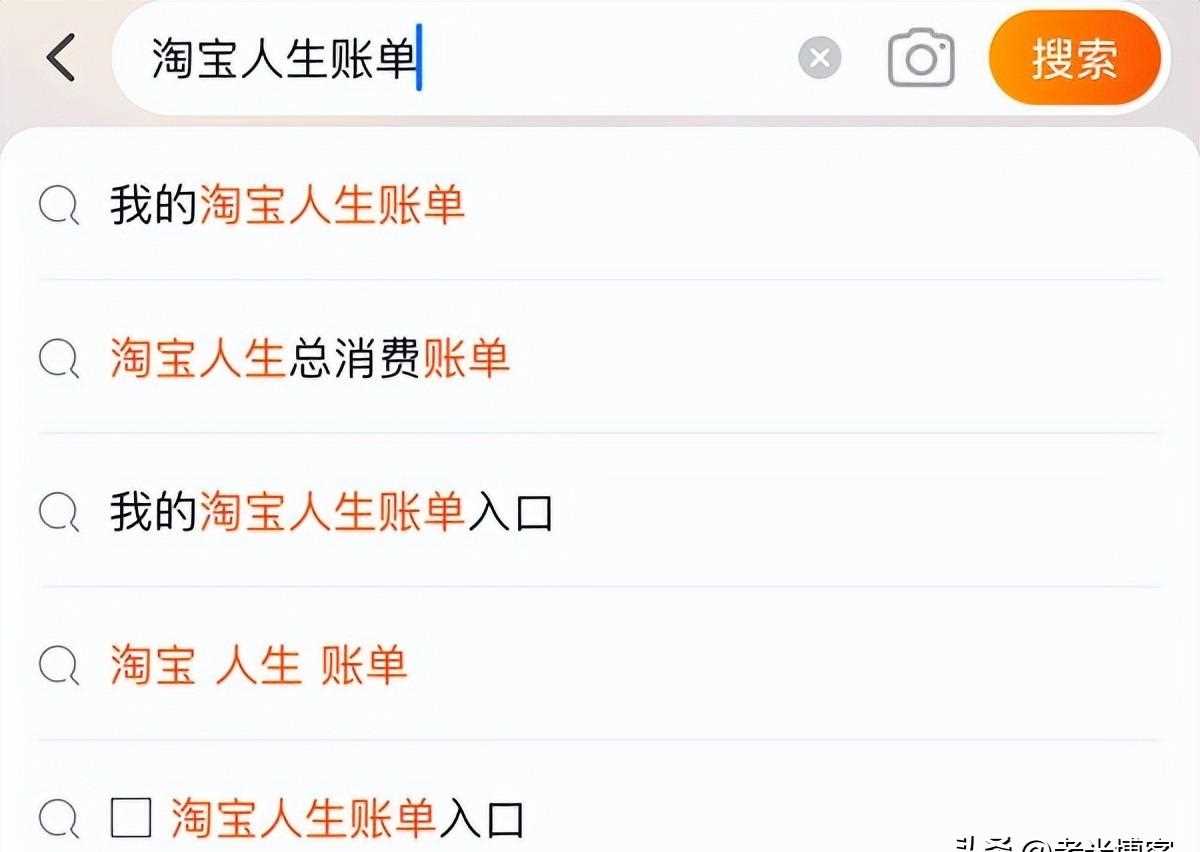Focus the search box with 淘宝人生账单
Viewport: 1200px width, 852px height.
pyautogui.click(x=450, y=59)
